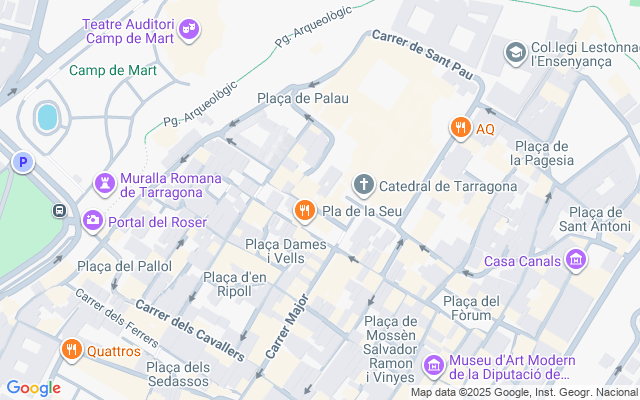Select the Museu d'Art Modern pin

pos(433,366)
